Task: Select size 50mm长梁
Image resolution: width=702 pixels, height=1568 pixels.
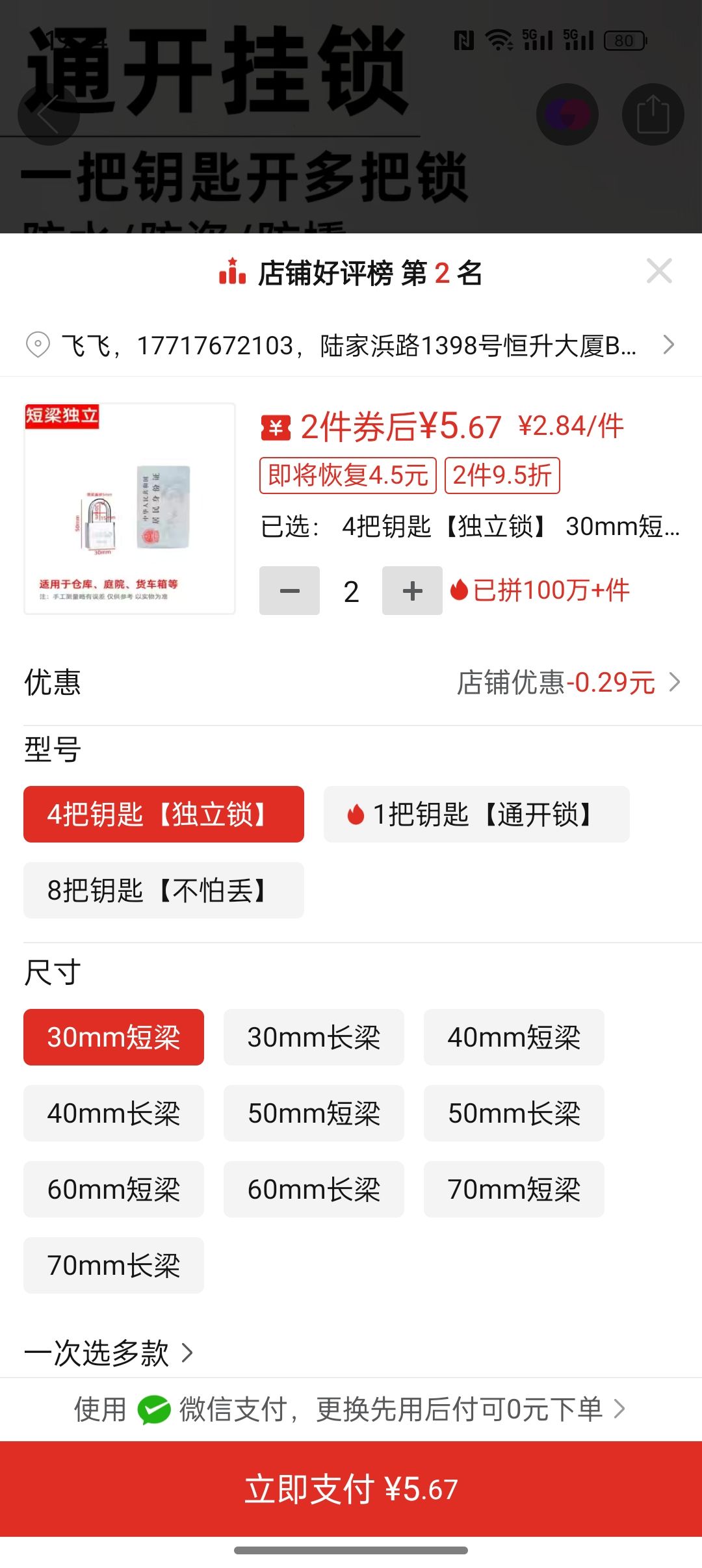Action: [x=514, y=1114]
